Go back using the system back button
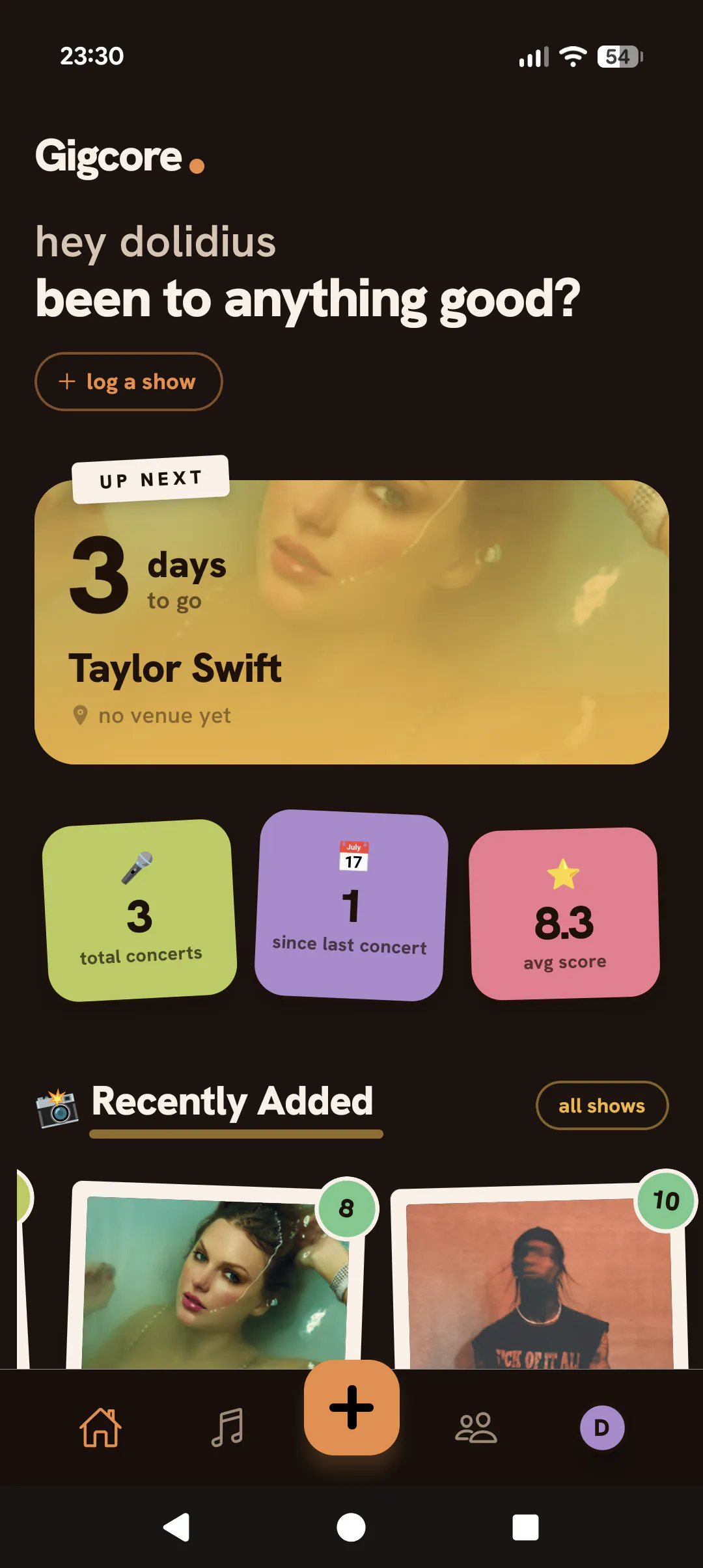703x1568 pixels. [x=176, y=1527]
